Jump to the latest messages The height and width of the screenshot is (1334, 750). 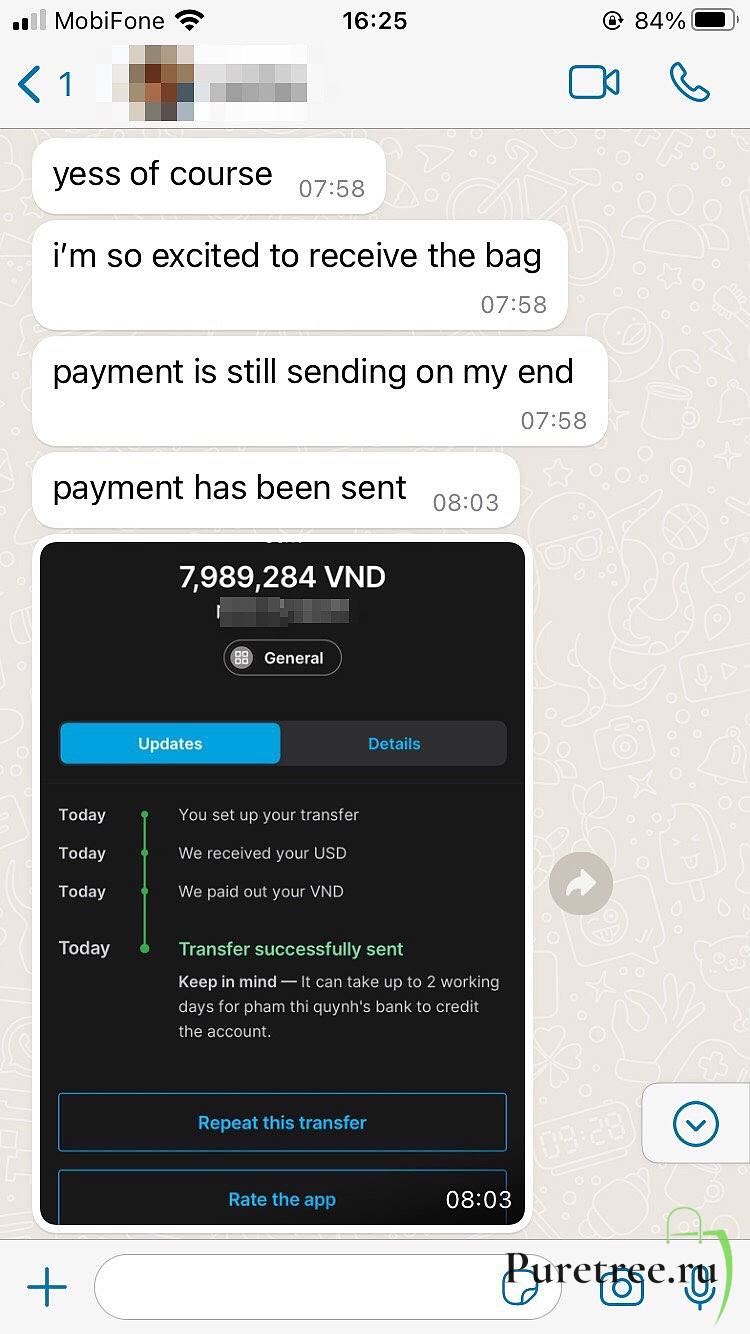point(696,1124)
